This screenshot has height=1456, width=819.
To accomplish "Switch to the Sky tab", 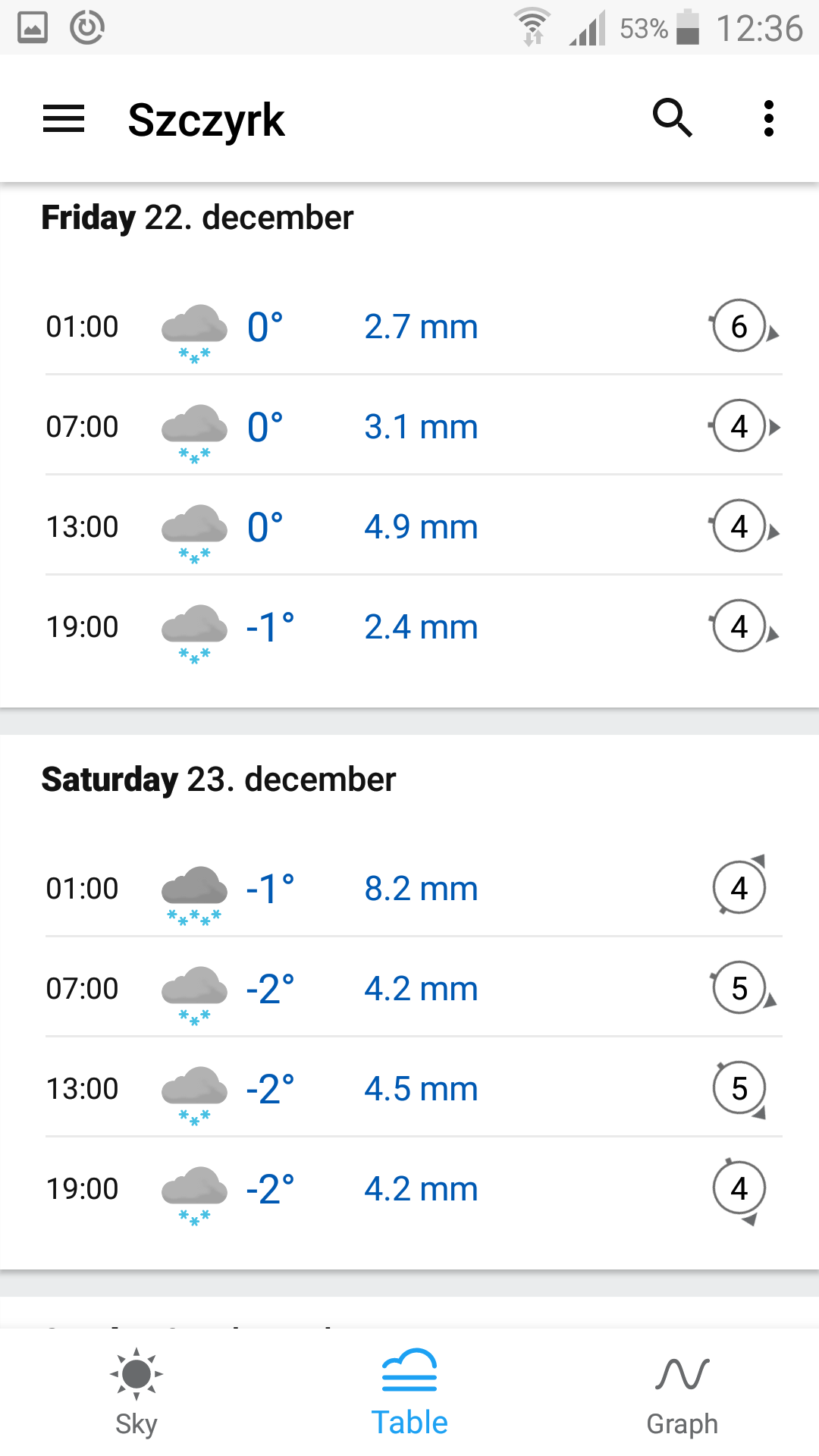I will click(x=136, y=1392).
